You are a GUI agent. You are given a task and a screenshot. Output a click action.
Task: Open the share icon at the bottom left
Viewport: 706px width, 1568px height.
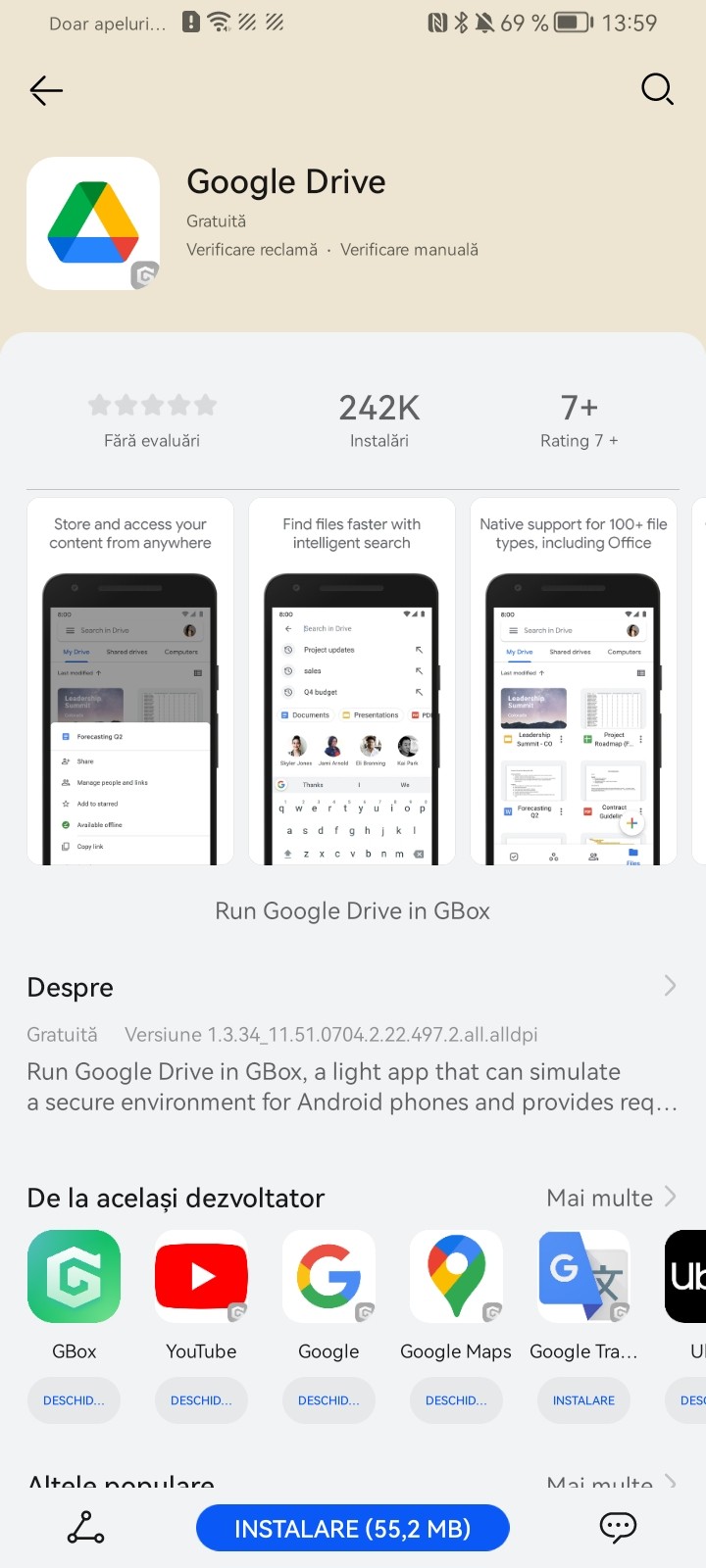tap(85, 1528)
